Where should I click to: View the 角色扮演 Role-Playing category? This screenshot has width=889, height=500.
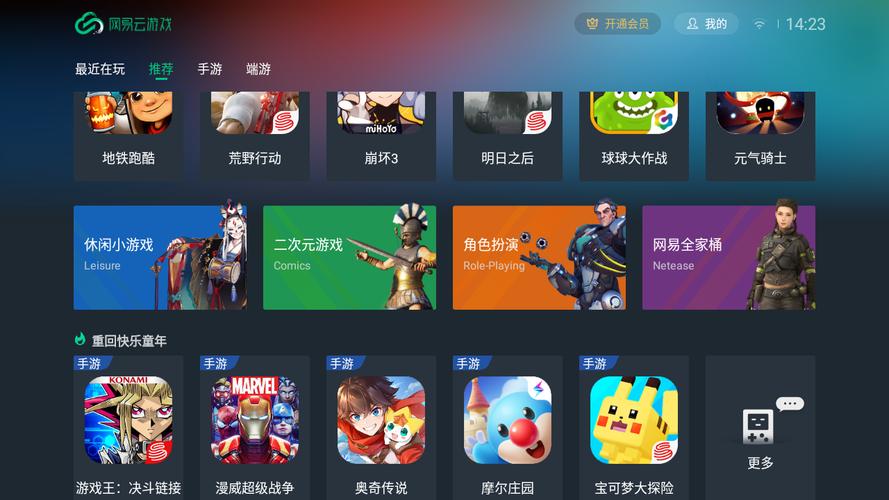point(539,258)
